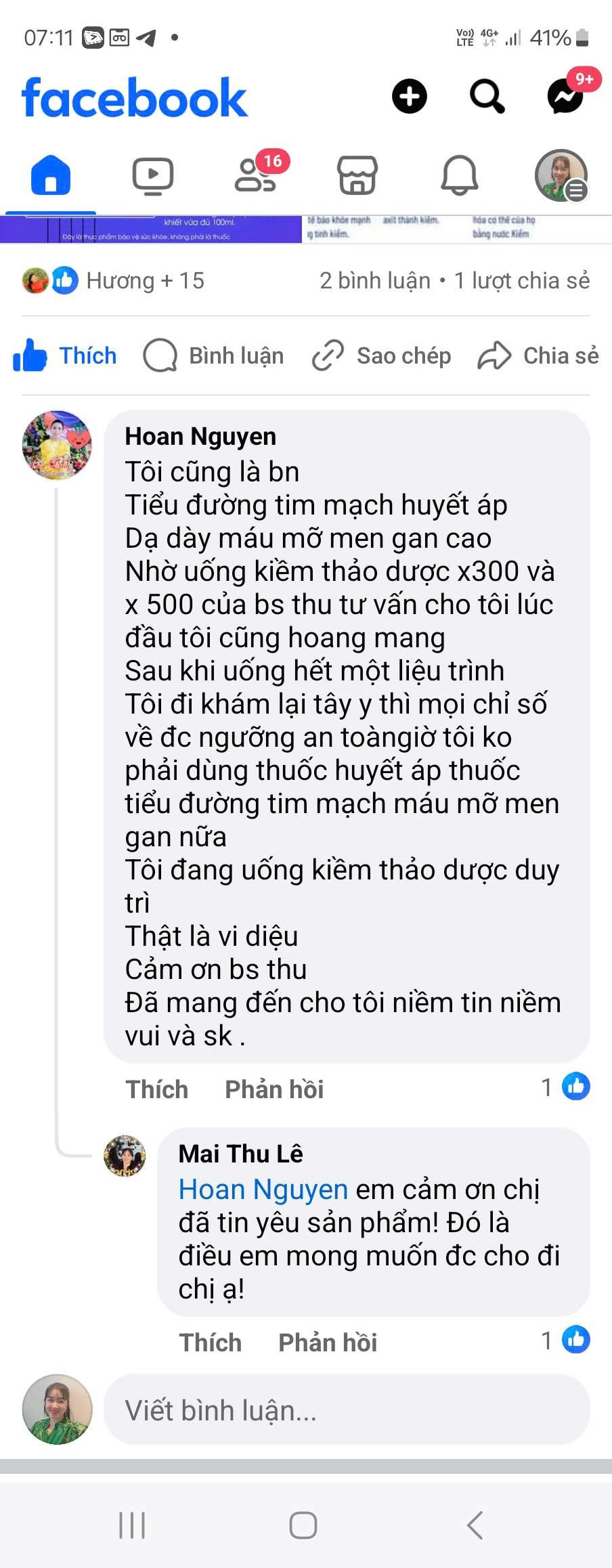Open the profile menu tab
This screenshot has width=612, height=1568.
click(x=561, y=175)
